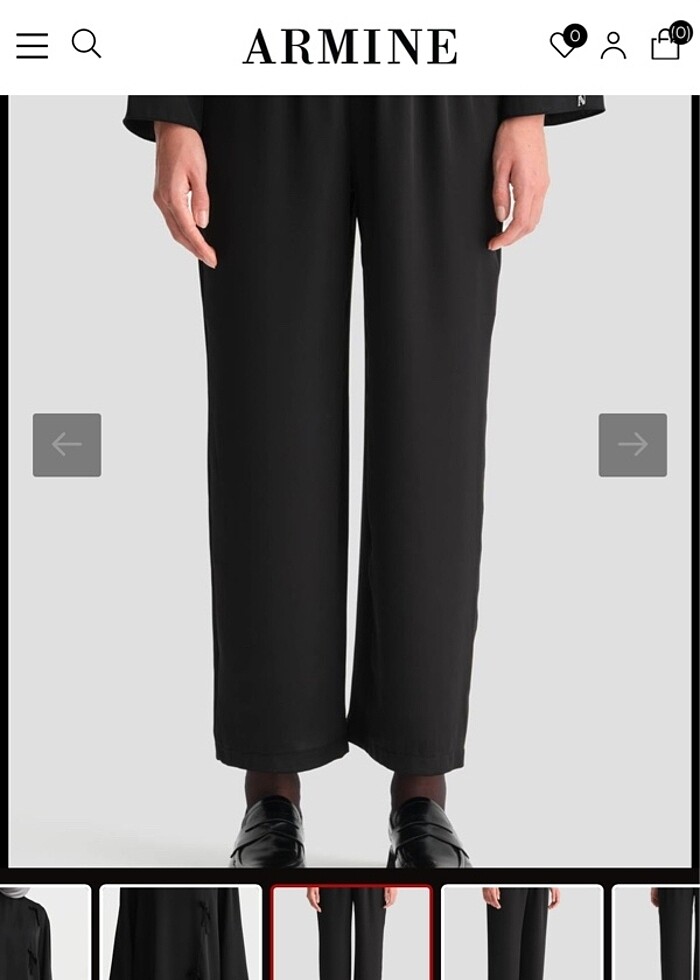
Task: Open the account profile icon
Action: (x=613, y=46)
